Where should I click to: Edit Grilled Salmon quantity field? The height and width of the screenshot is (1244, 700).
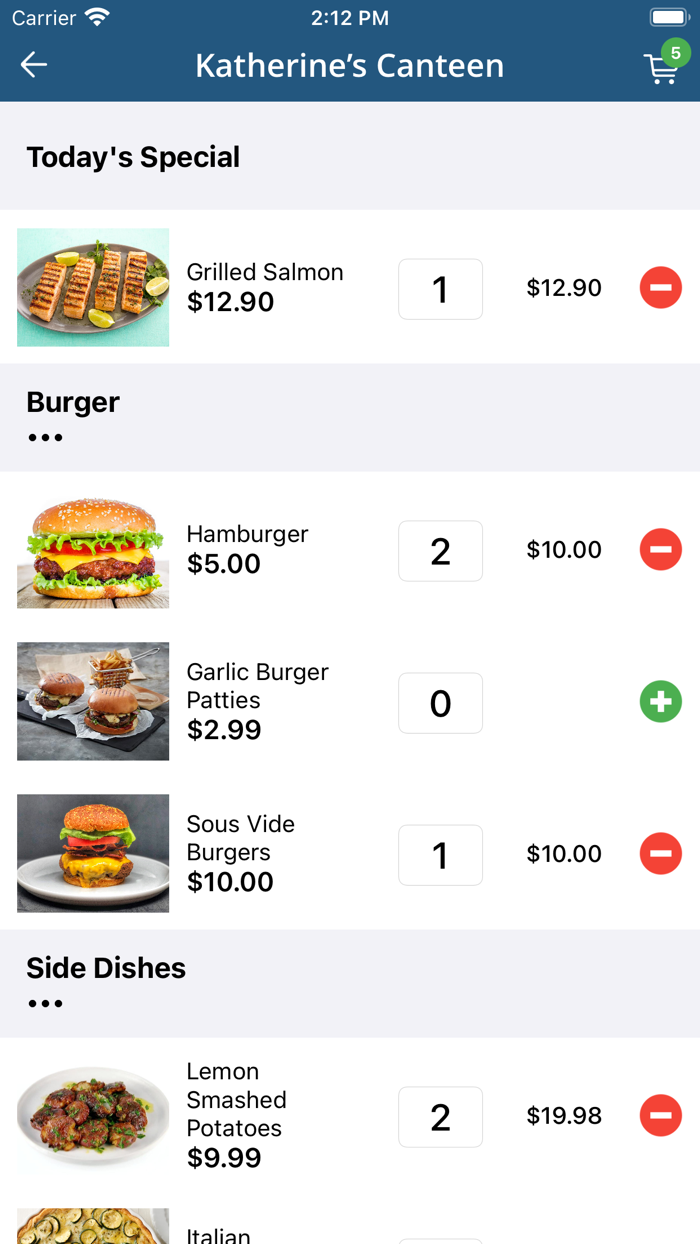440,289
